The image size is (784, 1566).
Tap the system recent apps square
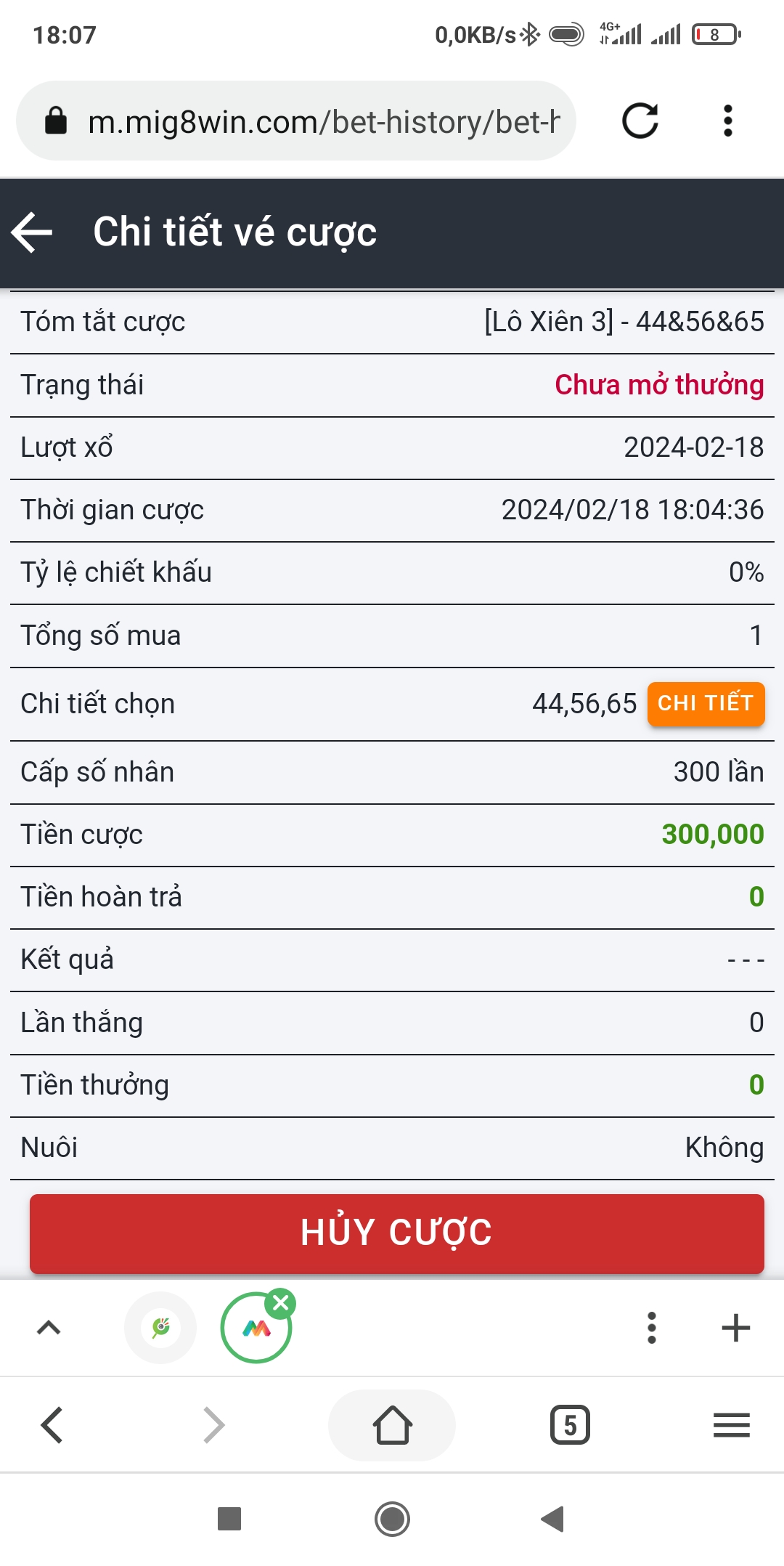(229, 1519)
